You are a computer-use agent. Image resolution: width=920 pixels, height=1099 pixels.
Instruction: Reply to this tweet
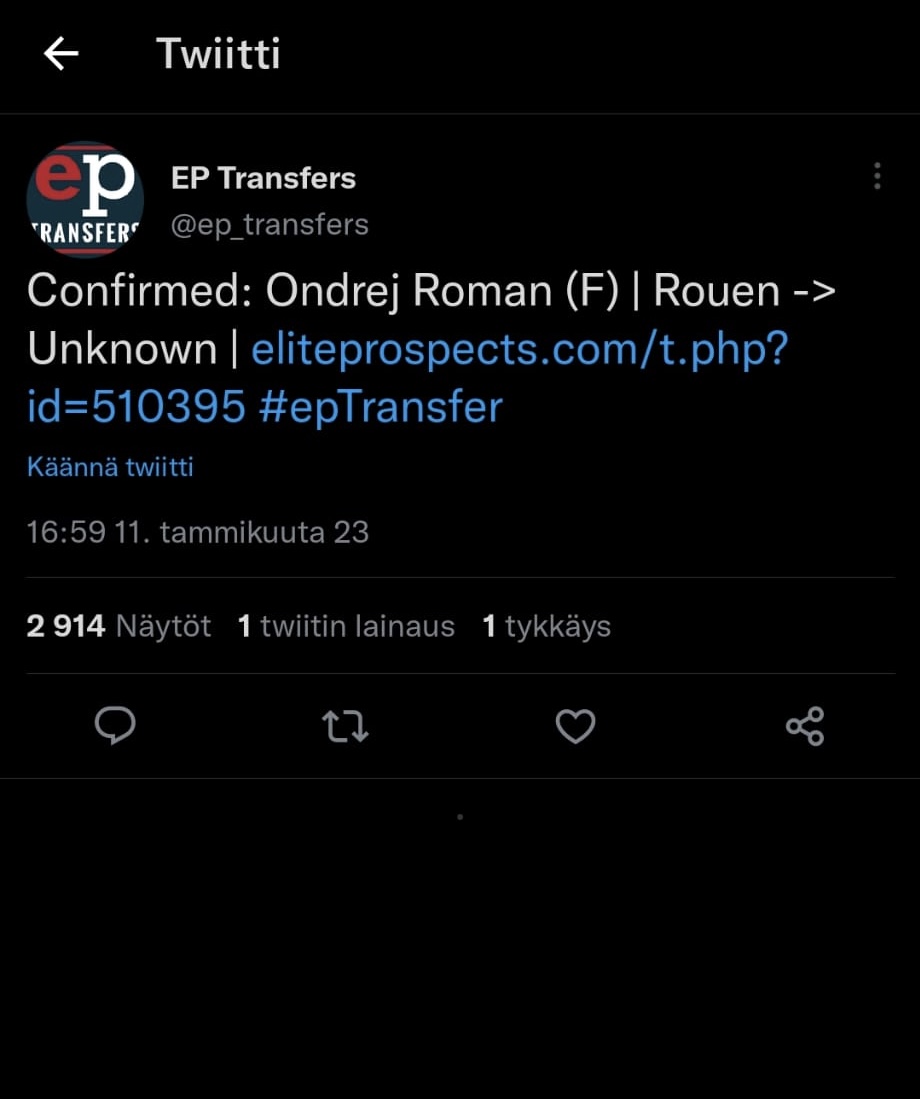[x=115, y=726]
